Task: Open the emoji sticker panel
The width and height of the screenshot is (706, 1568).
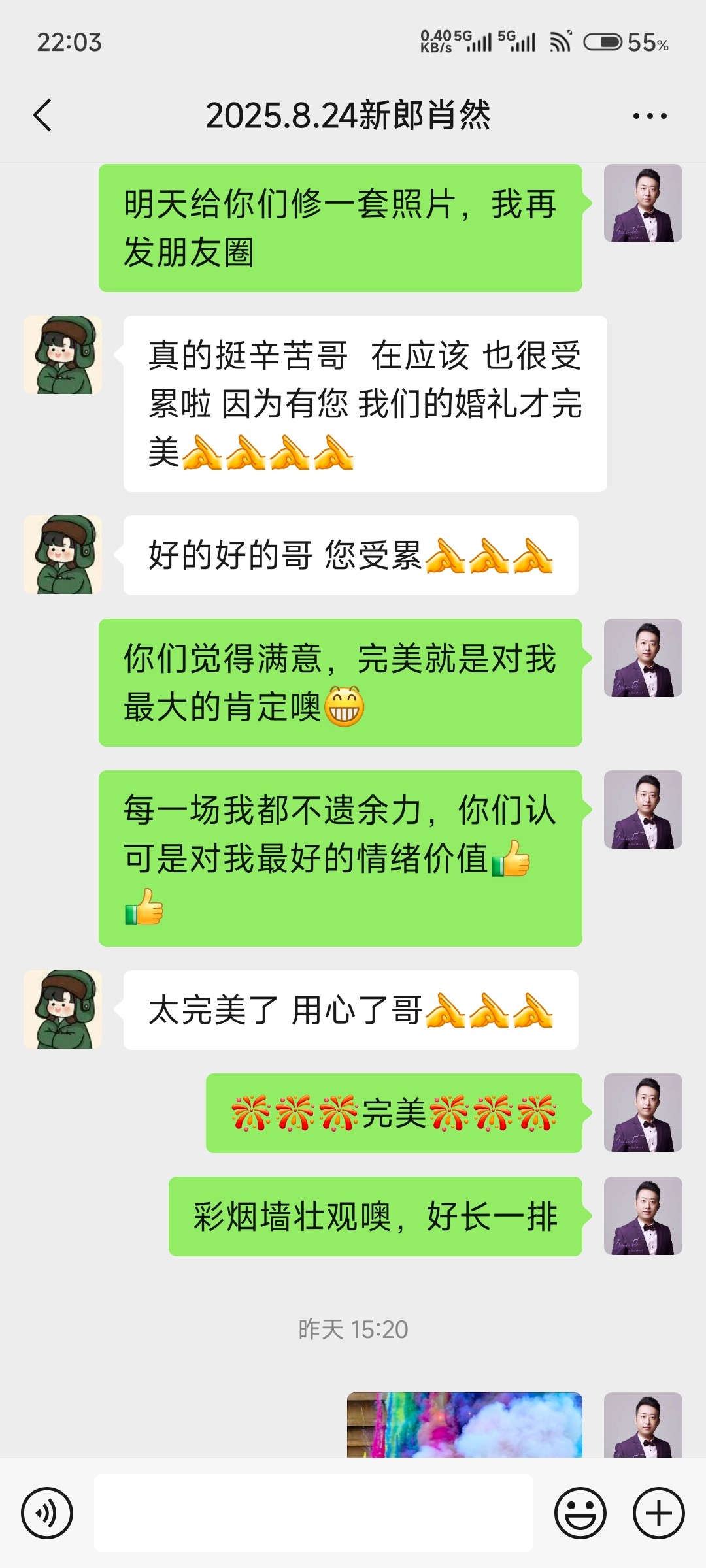Action: pos(580,1513)
